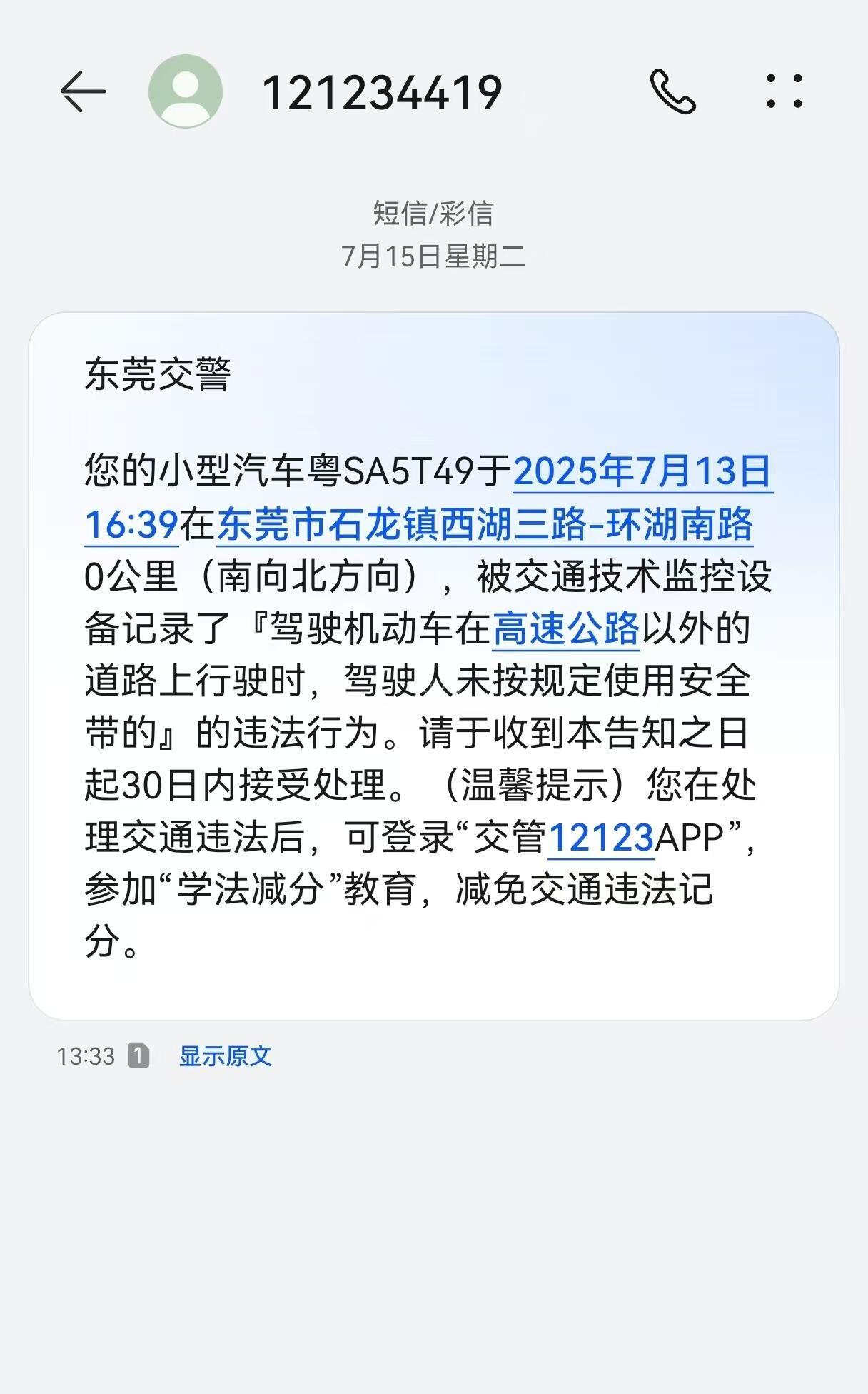The width and height of the screenshot is (868, 1394).
Task: Tap the 高速公路 link in the message
Action: pyautogui.click(x=566, y=629)
